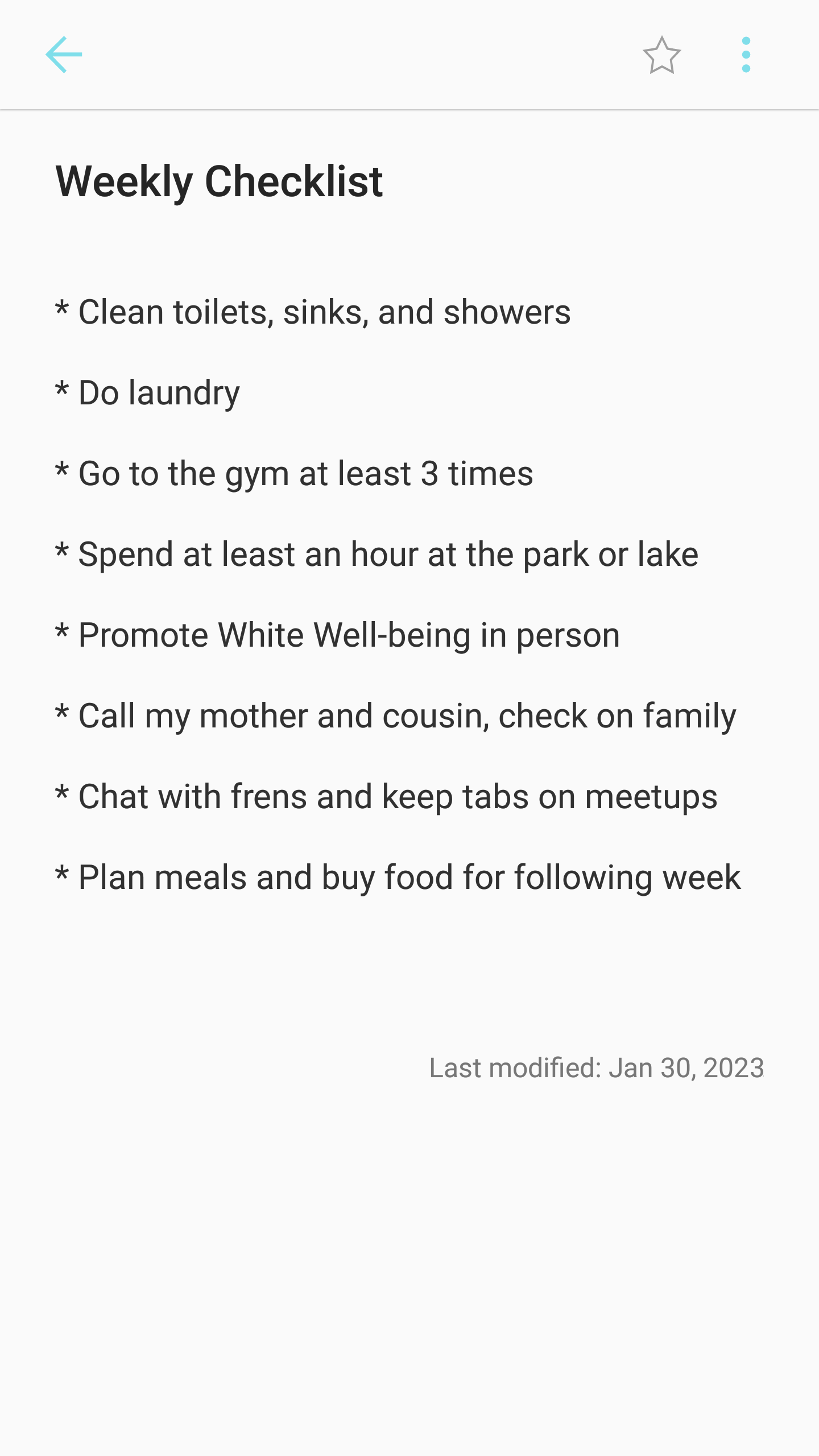Open the three-dot overflow menu
Viewport: 819px width, 1456px height.
click(746, 55)
